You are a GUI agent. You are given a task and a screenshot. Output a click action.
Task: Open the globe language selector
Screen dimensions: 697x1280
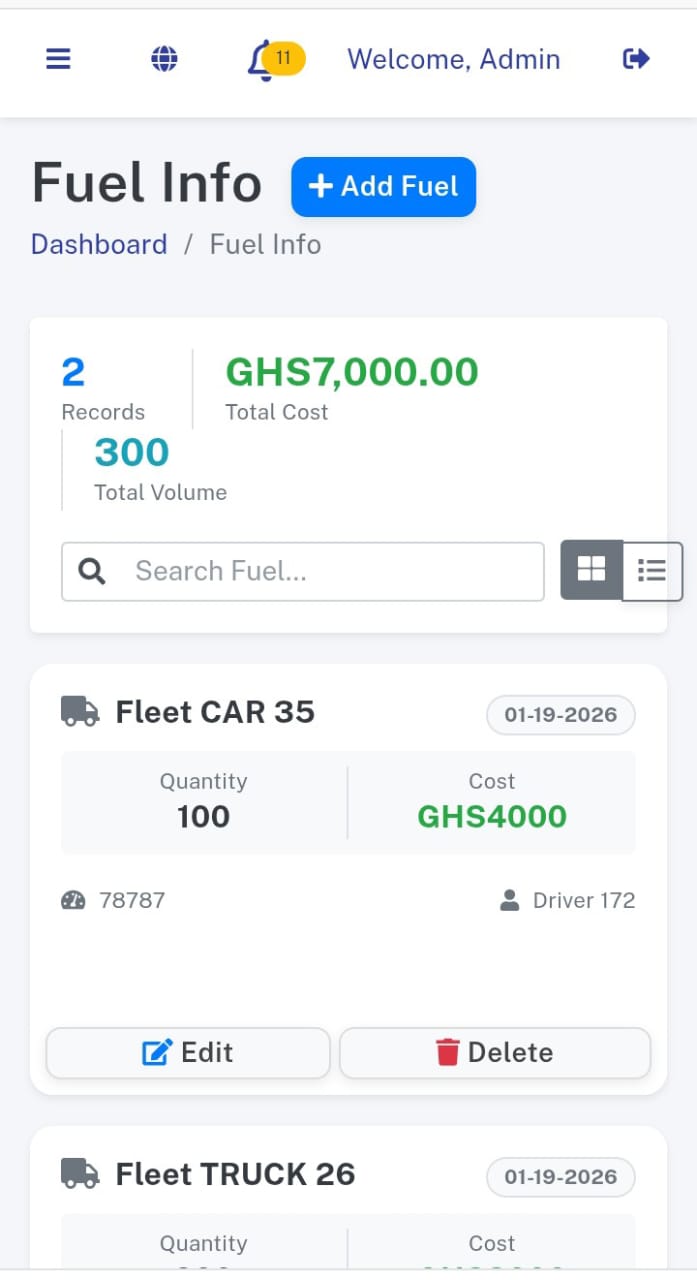pyautogui.click(x=164, y=59)
